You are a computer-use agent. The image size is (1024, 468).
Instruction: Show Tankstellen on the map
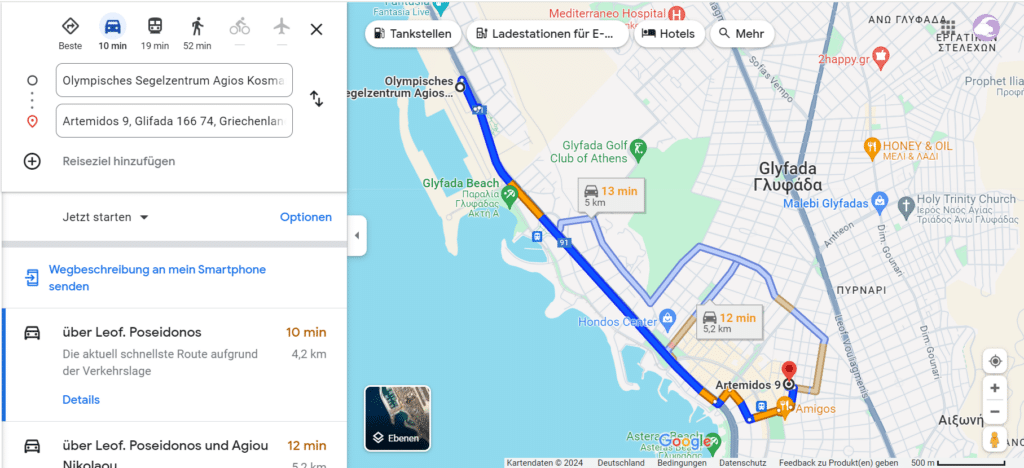(411, 34)
